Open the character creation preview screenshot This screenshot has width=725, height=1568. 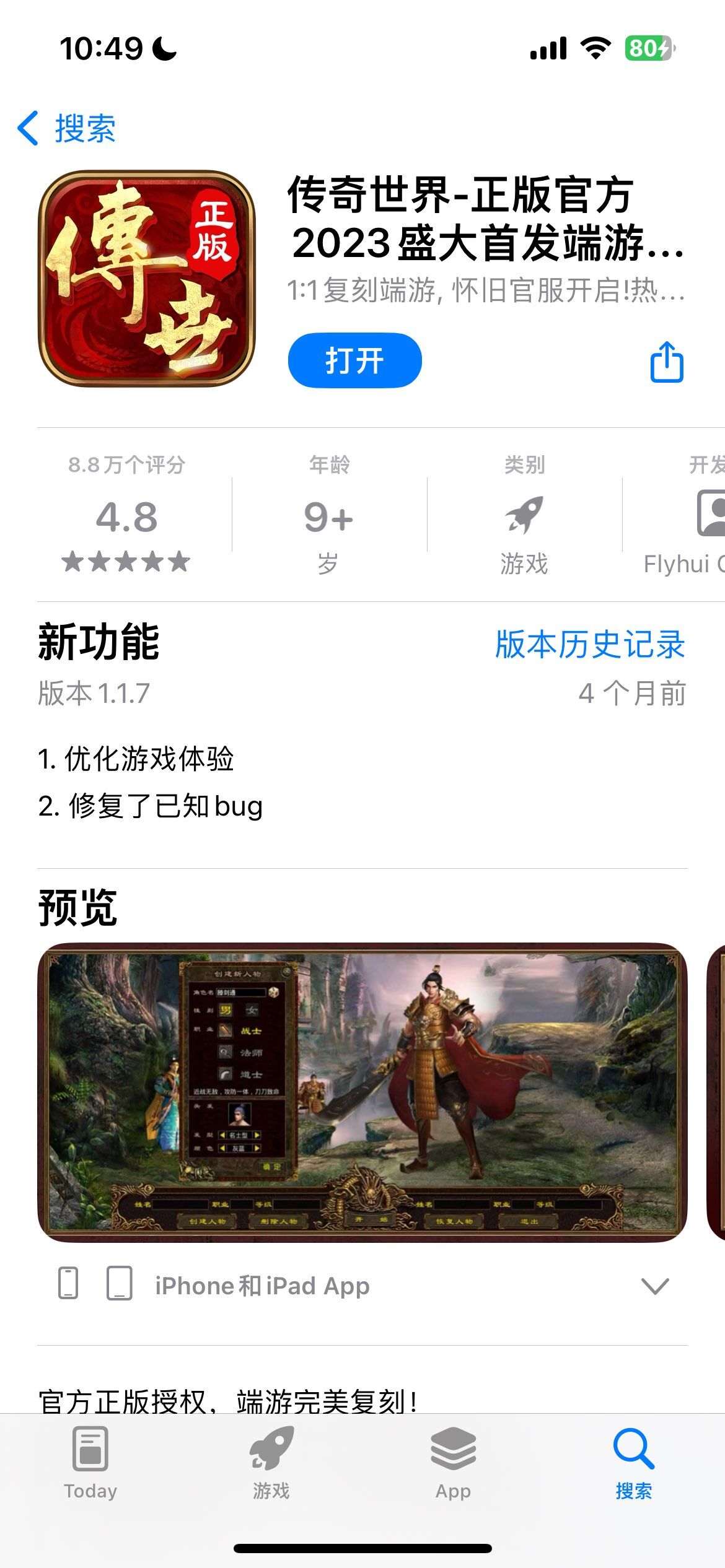coord(362,1092)
